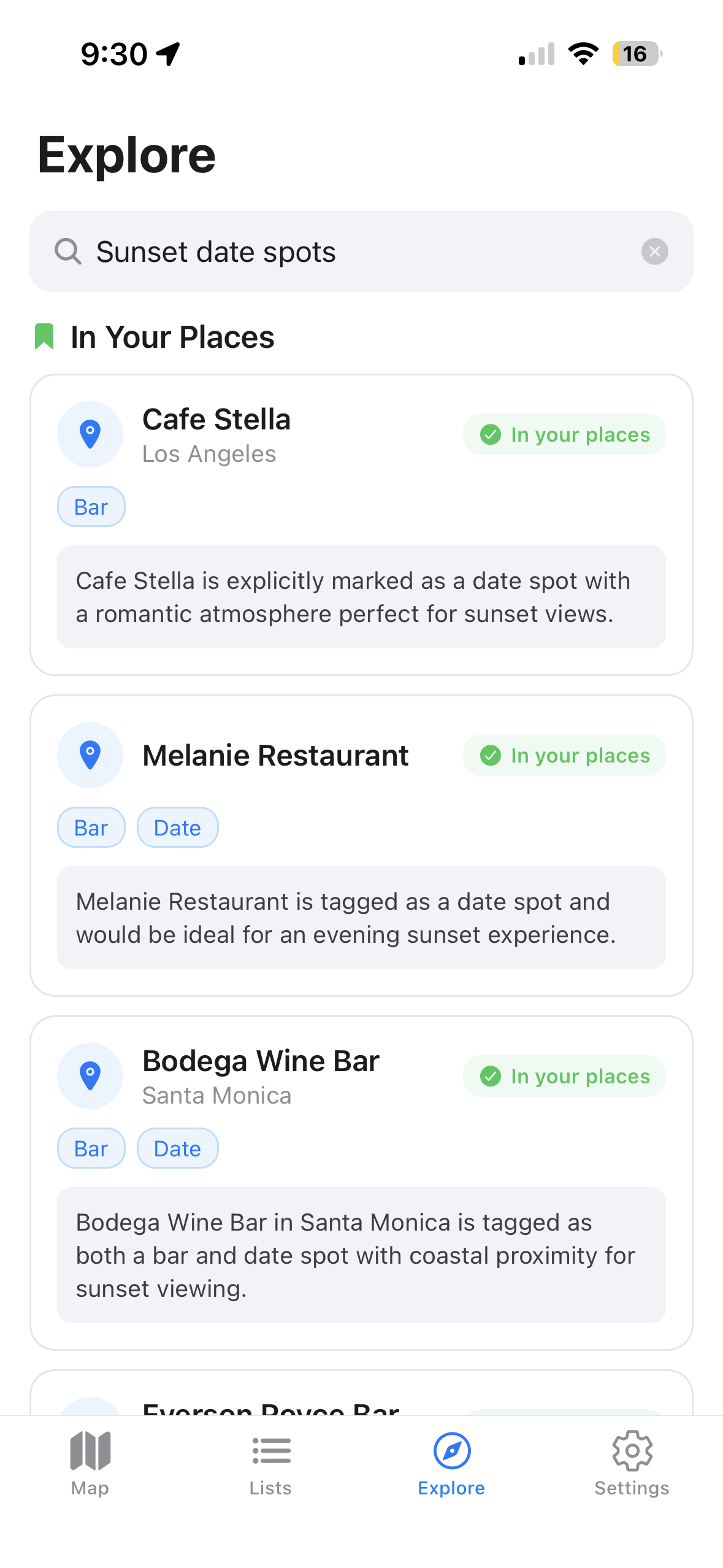Viewport: 723px width, 1568px height.
Task: Toggle the Date tag on Melanie Restaurant
Action: [177, 827]
